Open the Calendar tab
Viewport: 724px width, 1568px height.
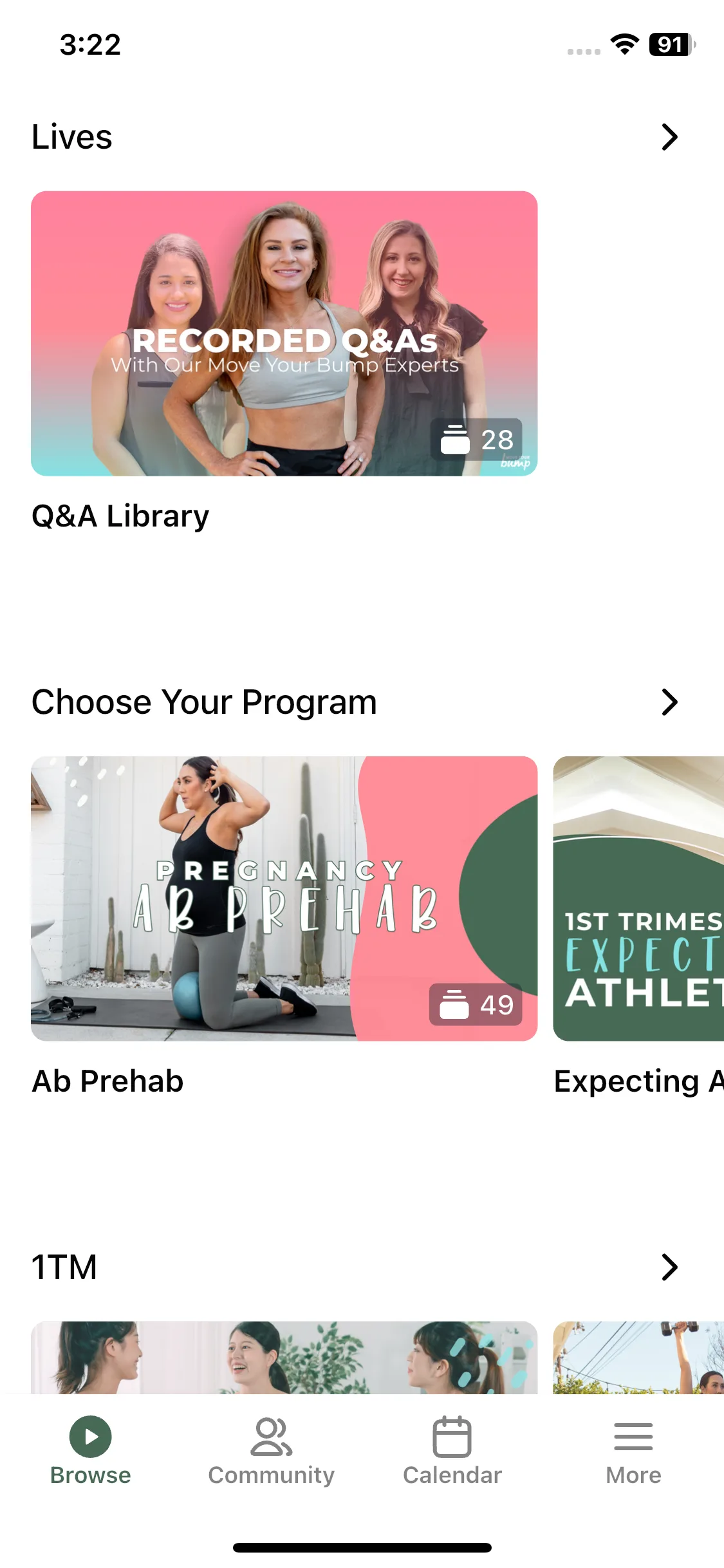coord(452,1450)
